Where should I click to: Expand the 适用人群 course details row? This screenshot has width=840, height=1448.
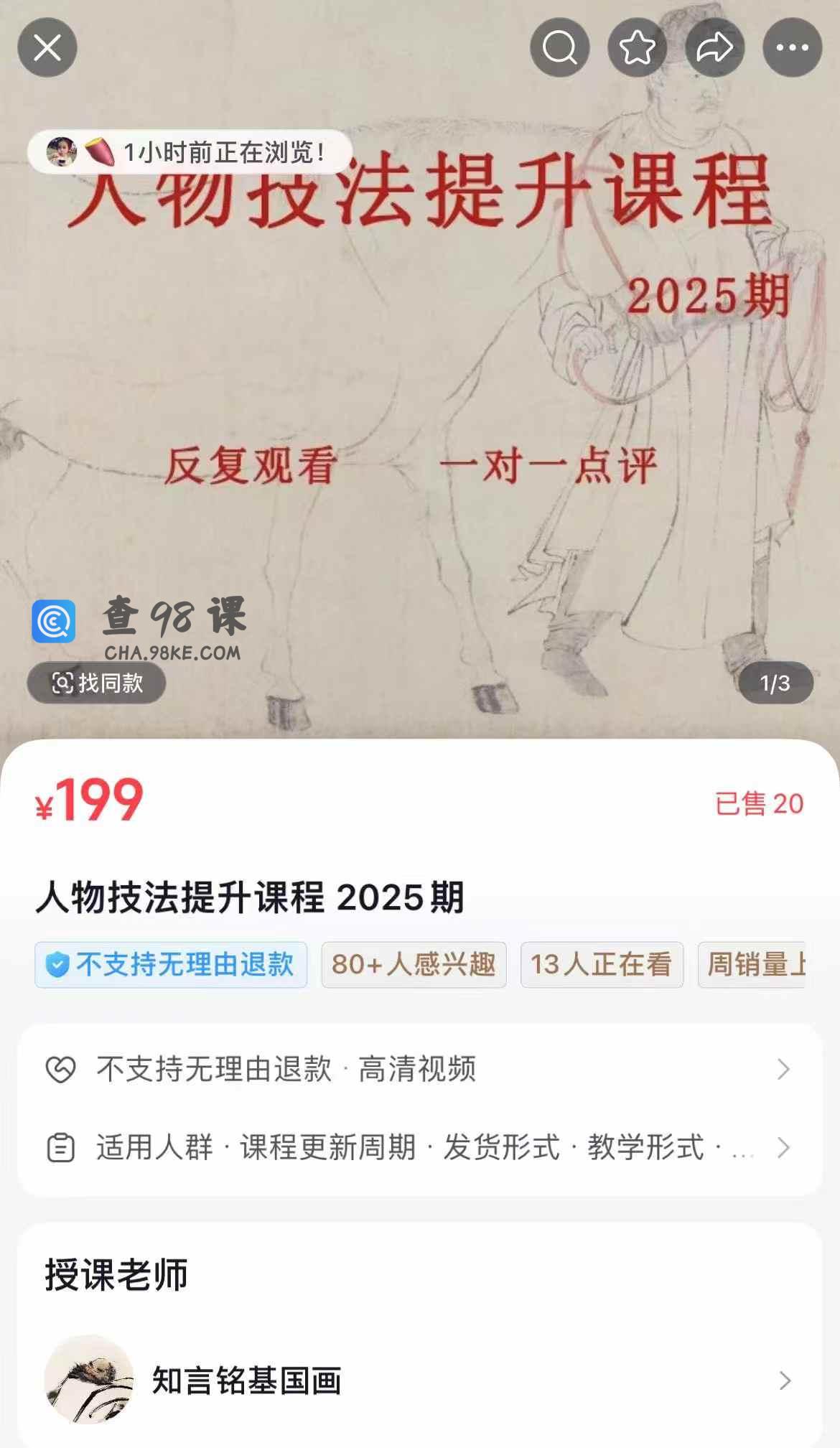coord(419,1147)
